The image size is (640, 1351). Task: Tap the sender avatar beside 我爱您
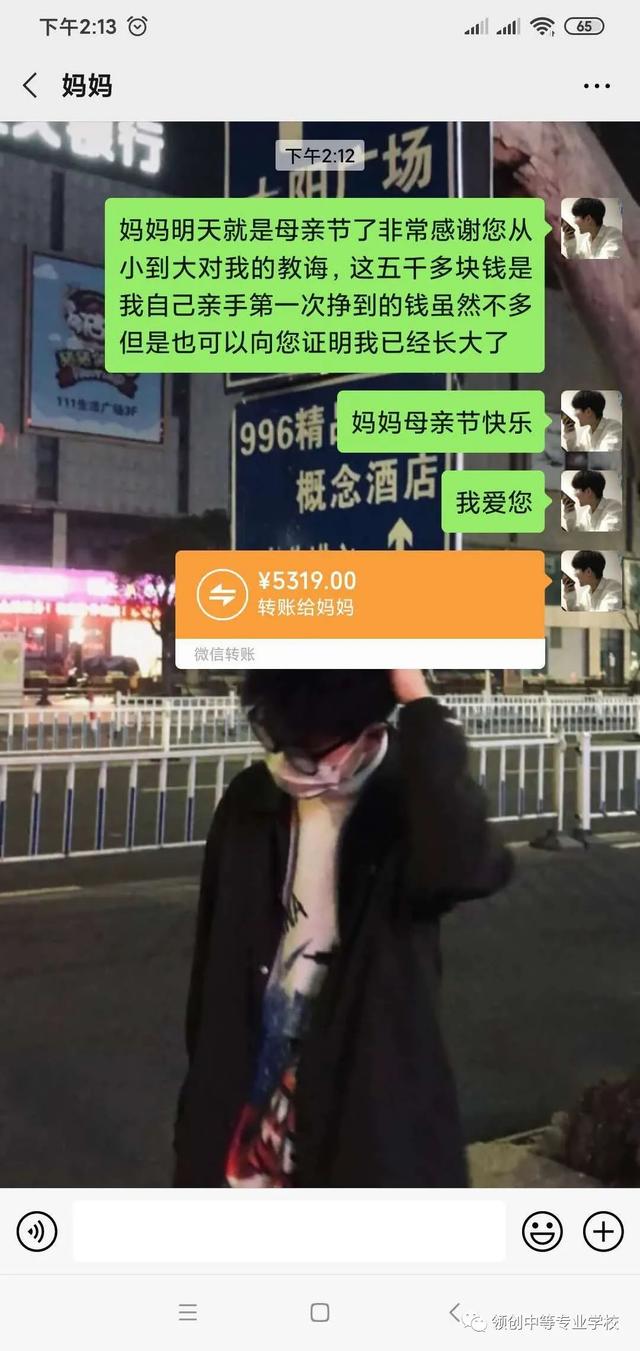pos(591,501)
